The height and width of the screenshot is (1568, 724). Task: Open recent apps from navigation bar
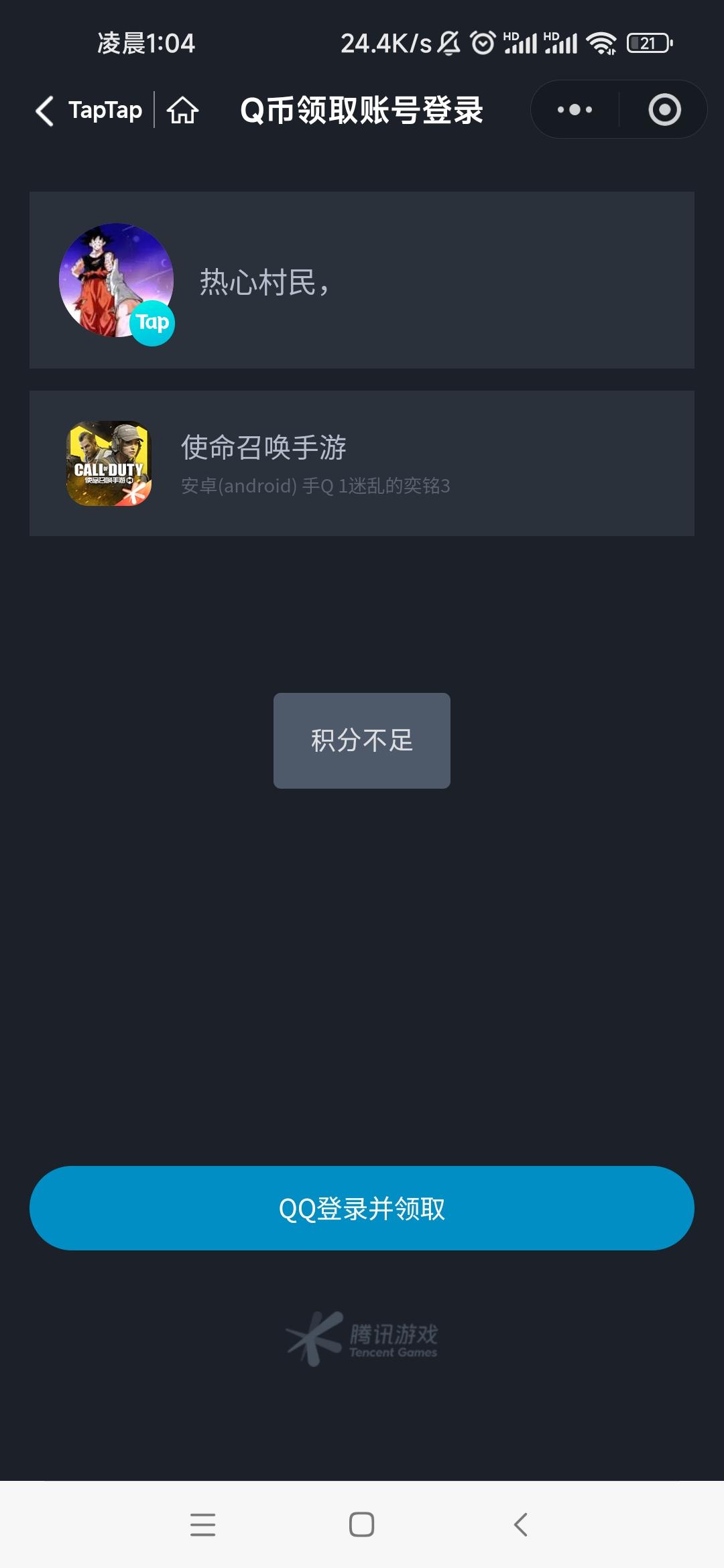(202, 1524)
